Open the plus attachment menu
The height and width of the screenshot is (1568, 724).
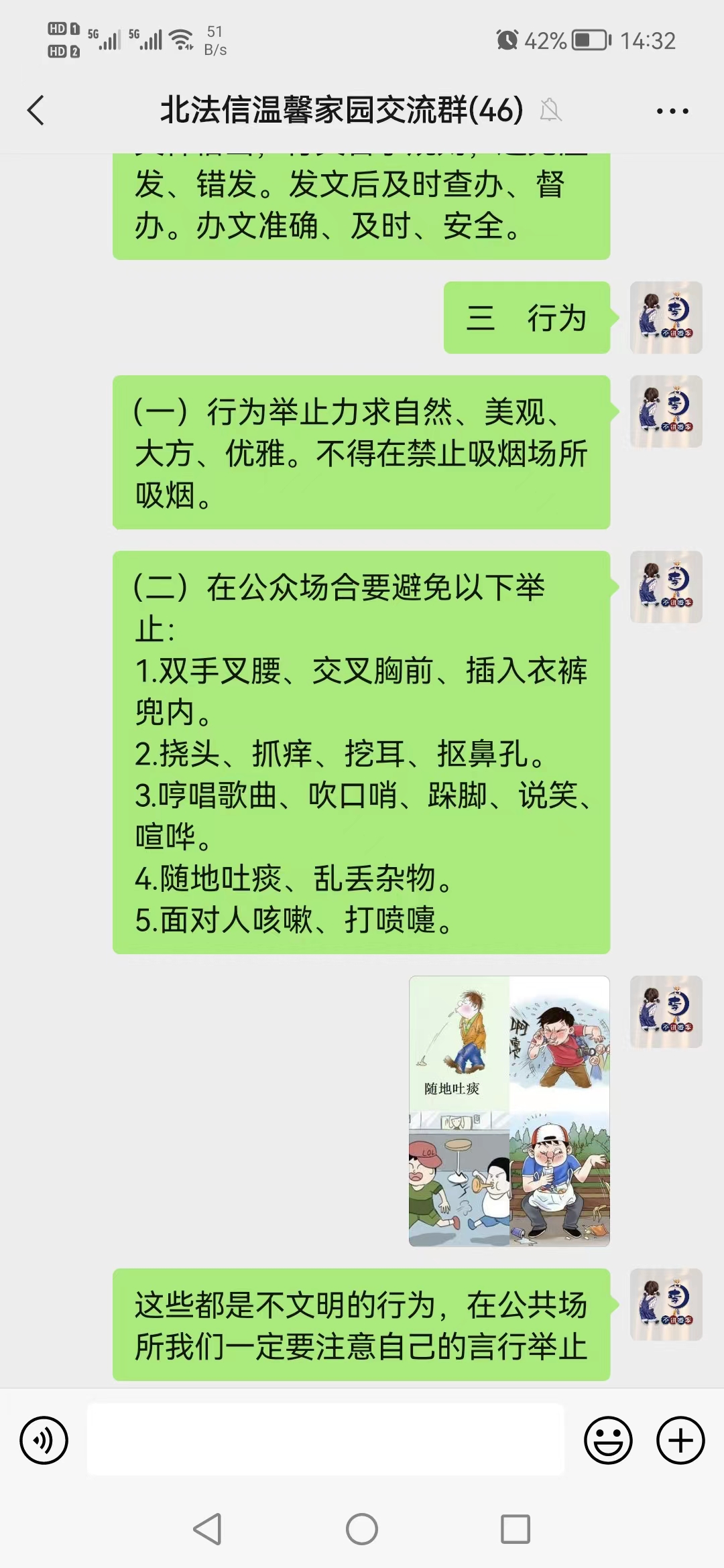[680, 1440]
